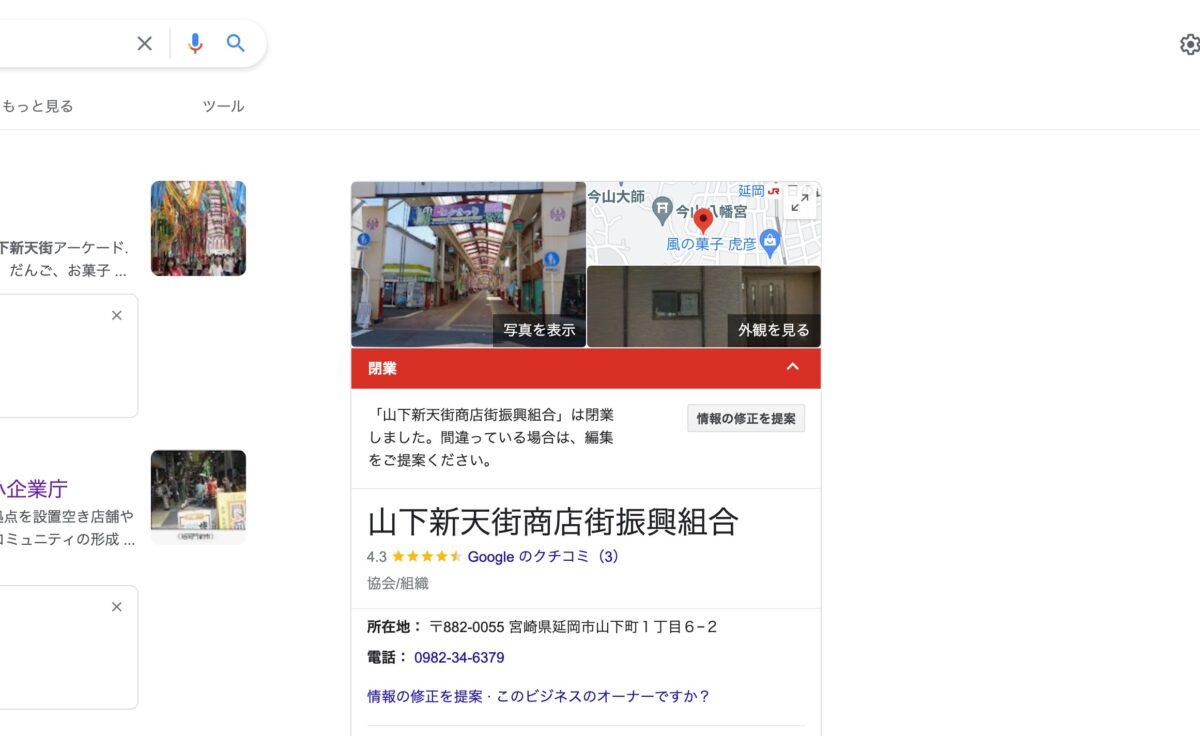This screenshot has height=736, width=1200.
Task: Clear the search query
Action: coord(145,43)
